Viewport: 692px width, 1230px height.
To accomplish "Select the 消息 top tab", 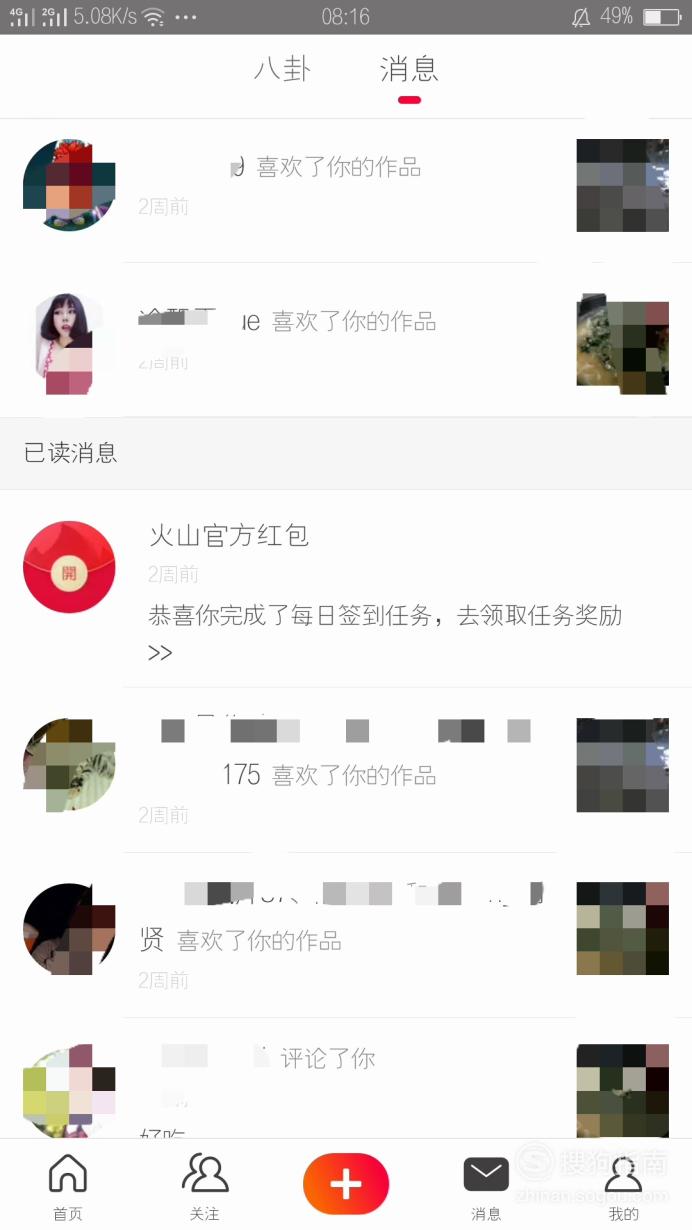I will click(409, 69).
